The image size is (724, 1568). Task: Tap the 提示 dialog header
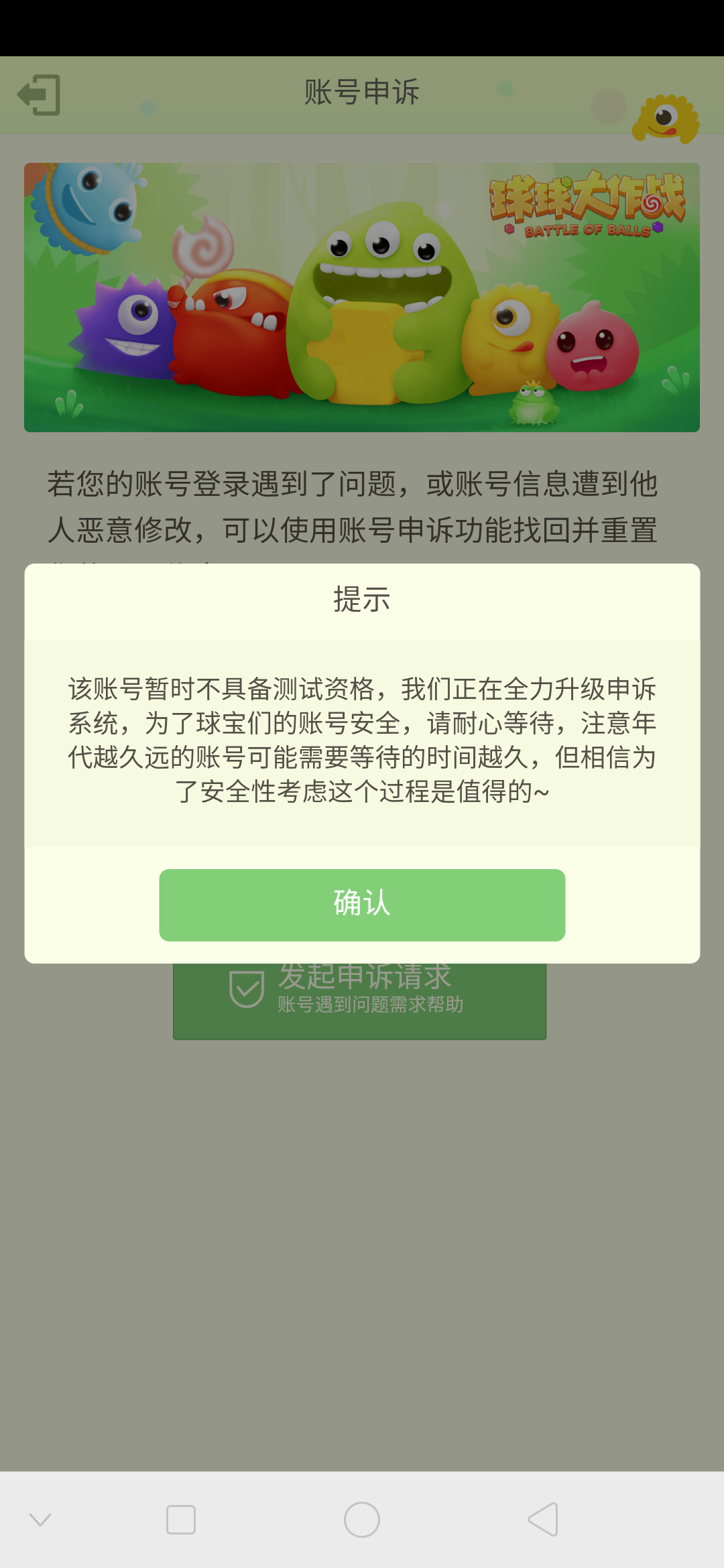click(x=361, y=600)
